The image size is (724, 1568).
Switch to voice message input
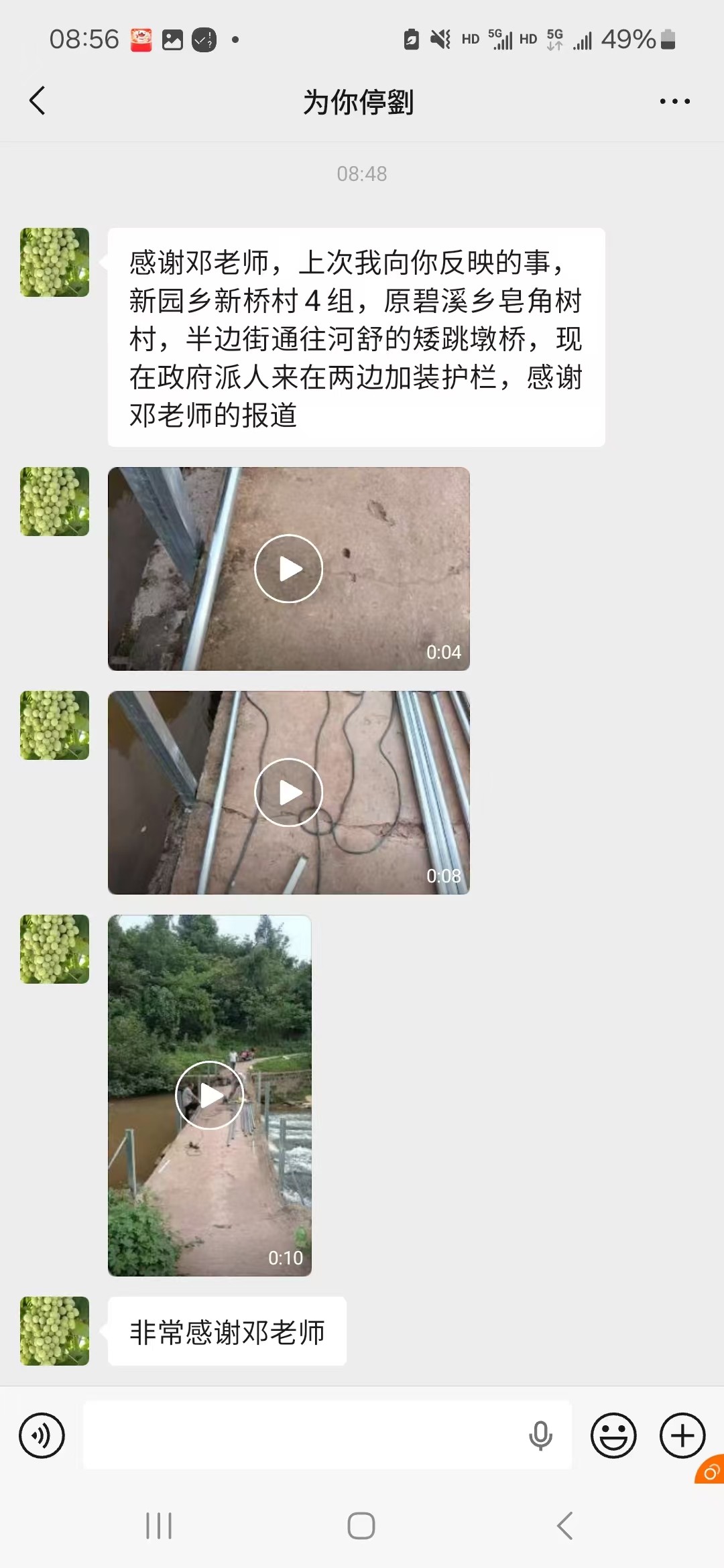click(x=42, y=1435)
